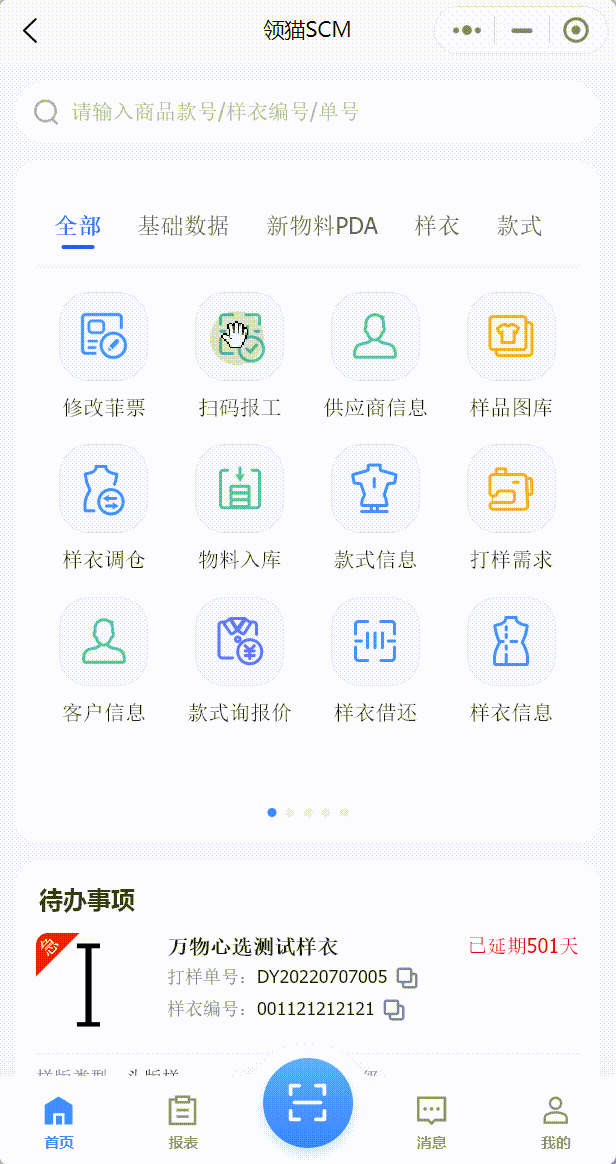Open 扫码报工

[x=240, y=356]
